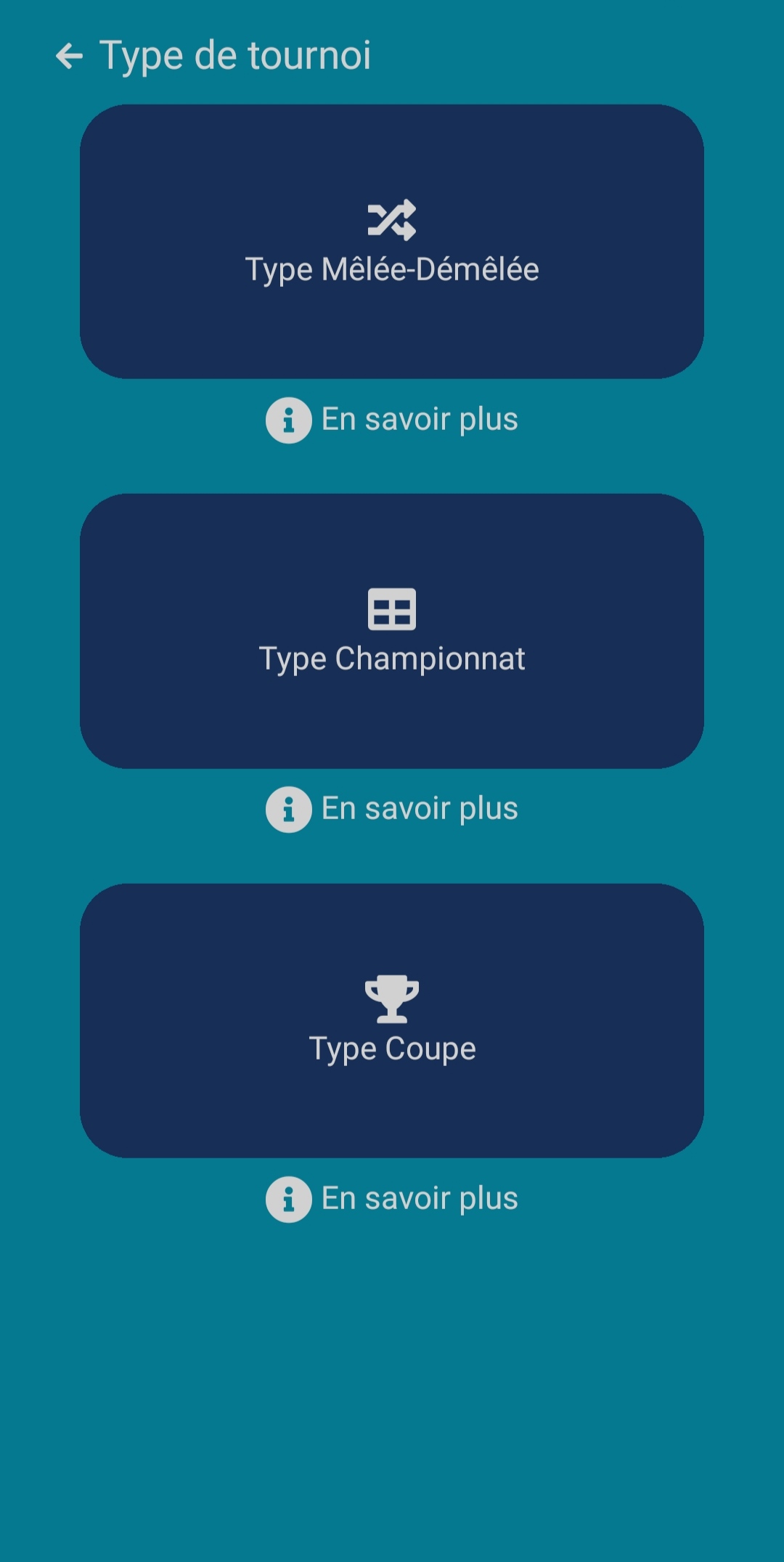Tap En savoir plus below Type Championnat
The height and width of the screenshot is (1562, 784).
click(392, 809)
